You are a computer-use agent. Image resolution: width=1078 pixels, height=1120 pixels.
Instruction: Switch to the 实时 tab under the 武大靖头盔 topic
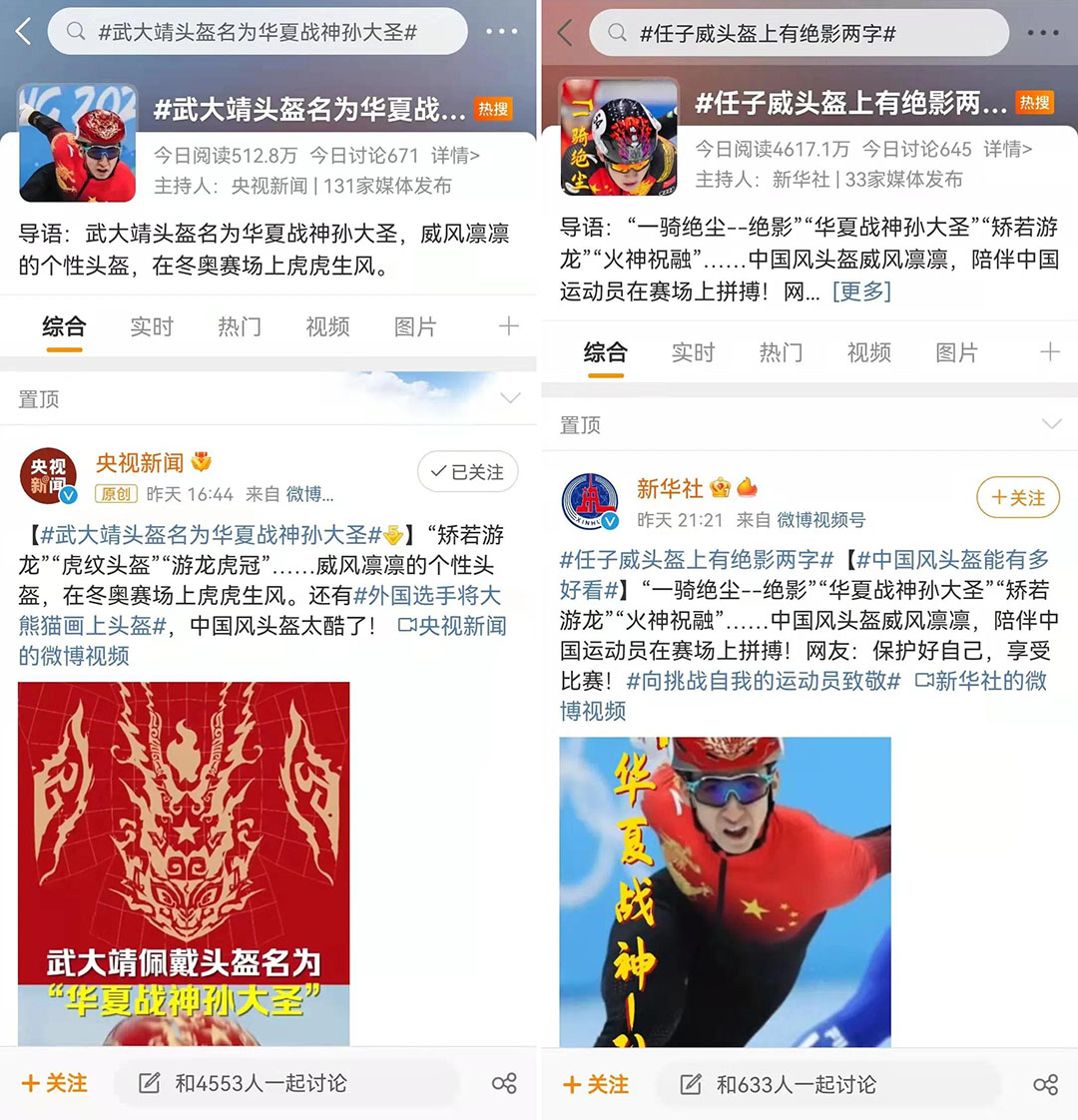[x=152, y=326]
